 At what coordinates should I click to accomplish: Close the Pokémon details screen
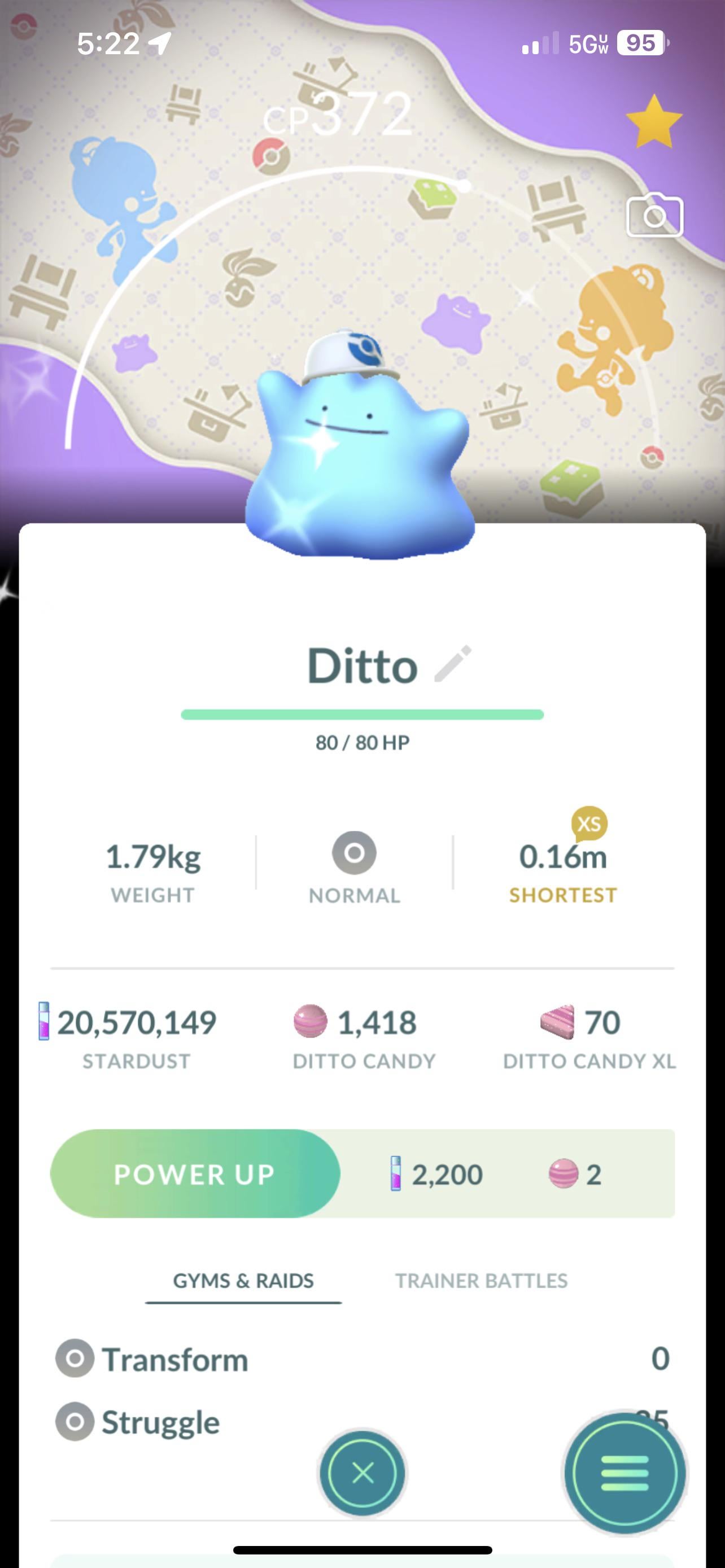tap(363, 1474)
